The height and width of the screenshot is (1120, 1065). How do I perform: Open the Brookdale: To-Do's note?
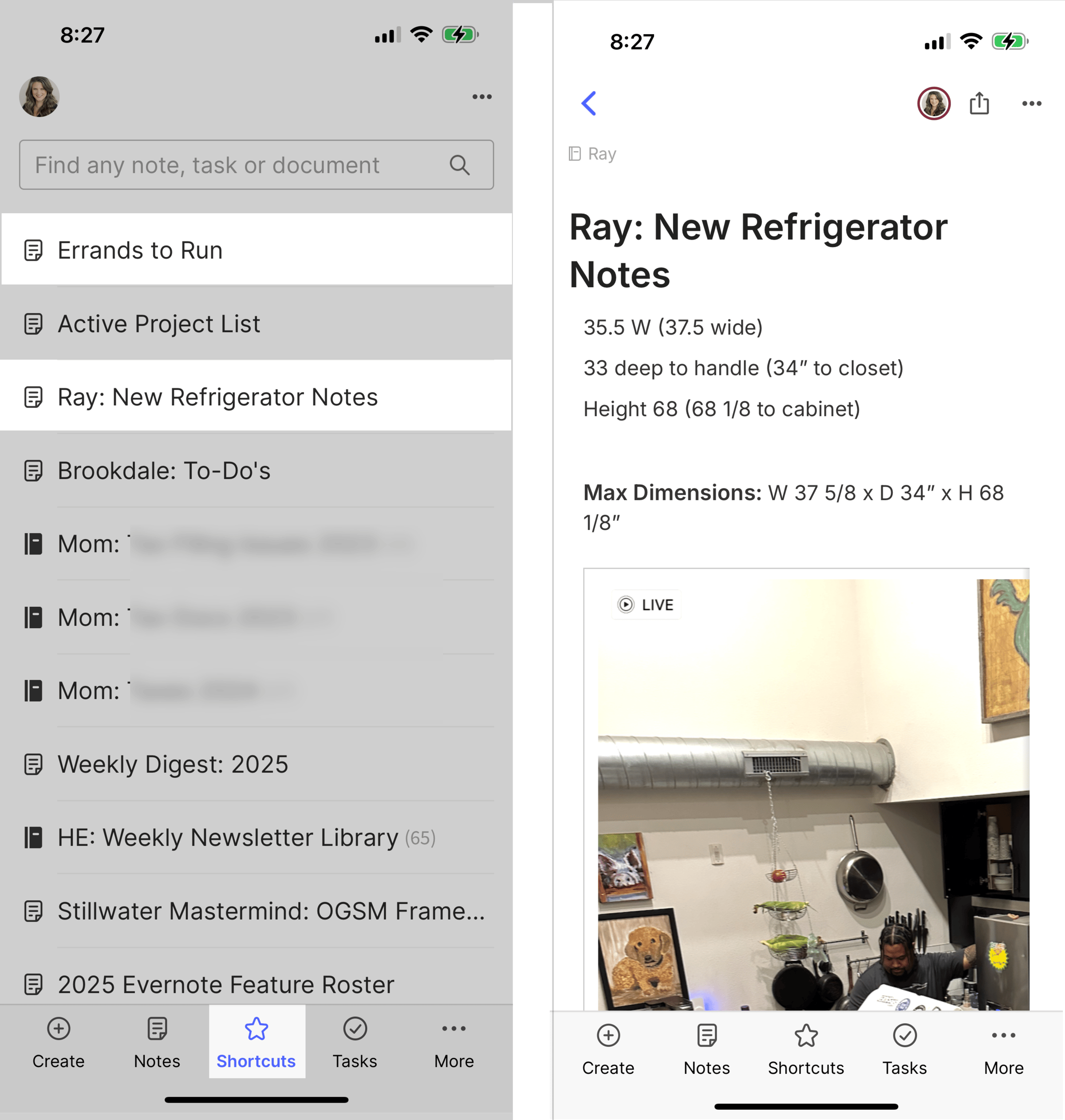(x=256, y=470)
